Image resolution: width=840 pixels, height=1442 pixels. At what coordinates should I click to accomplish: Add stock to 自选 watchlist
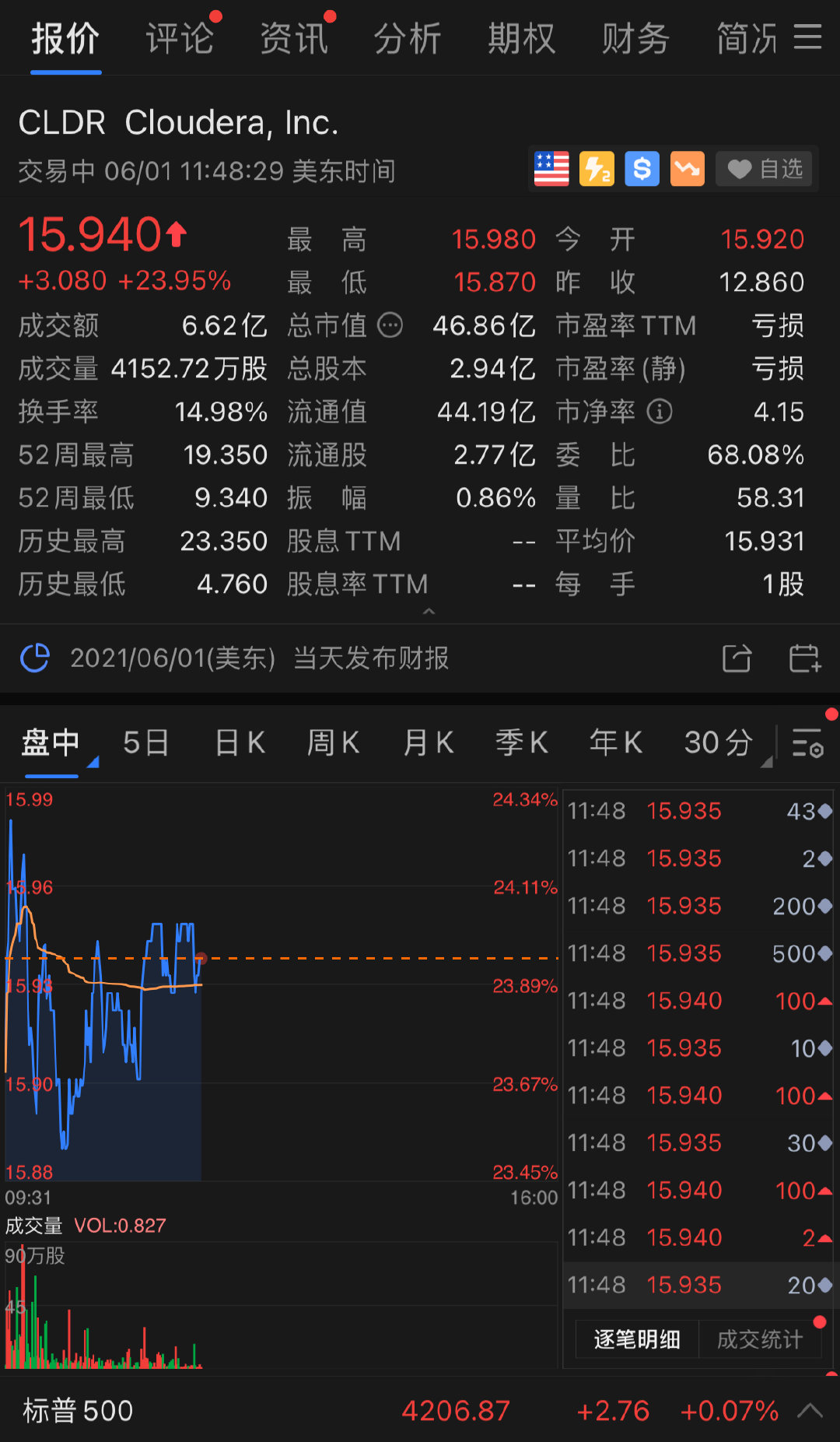pos(764,169)
